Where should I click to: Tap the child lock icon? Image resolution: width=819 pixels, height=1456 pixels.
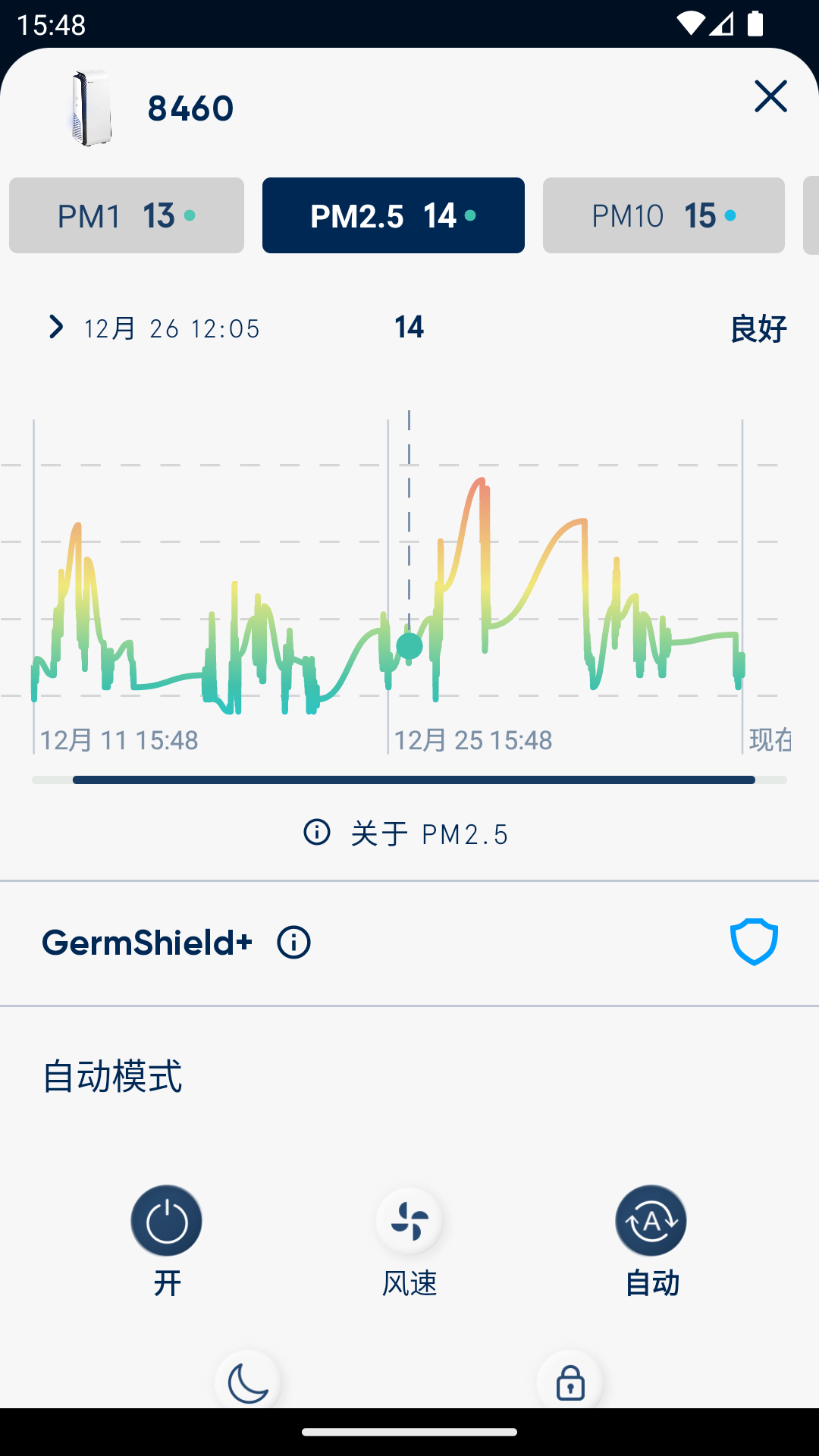pyautogui.click(x=570, y=1382)
